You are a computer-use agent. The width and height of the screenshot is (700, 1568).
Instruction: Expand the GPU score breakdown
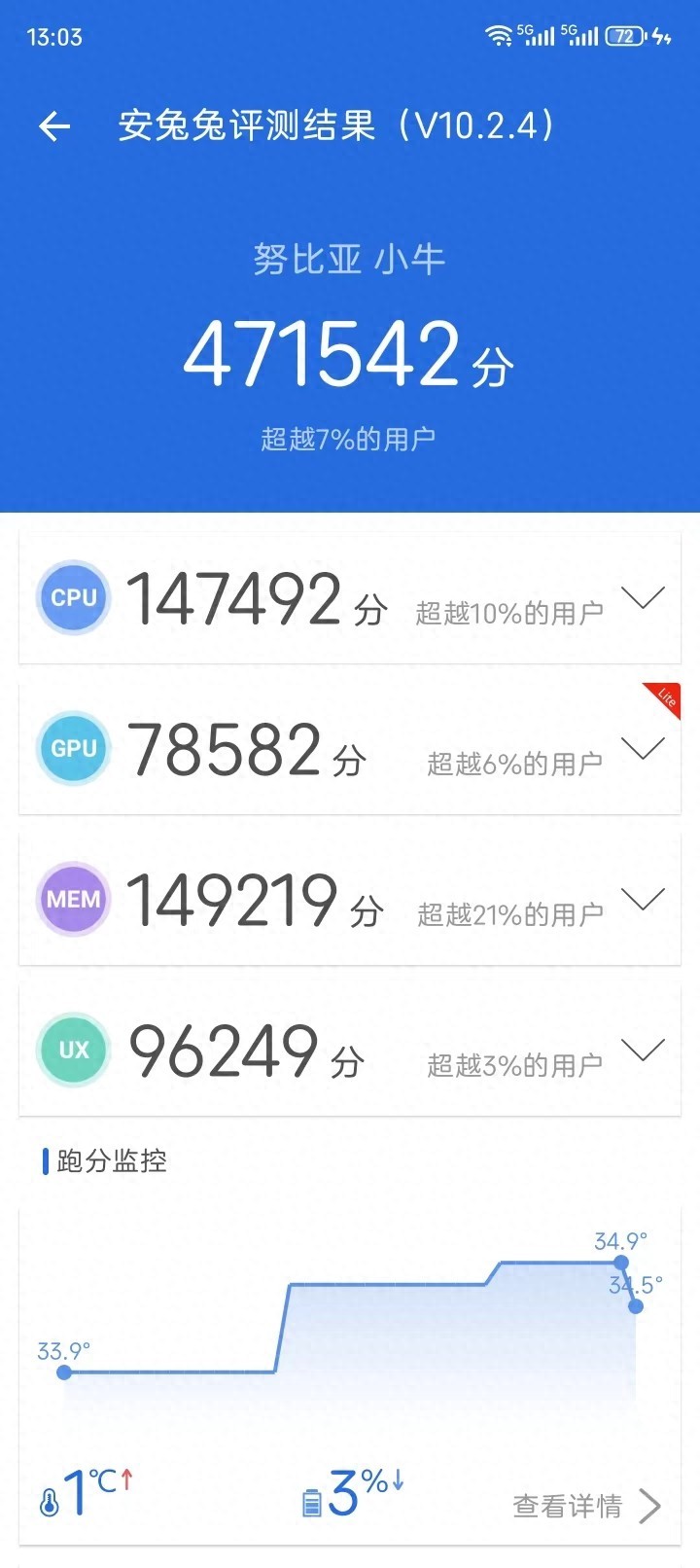643,748
